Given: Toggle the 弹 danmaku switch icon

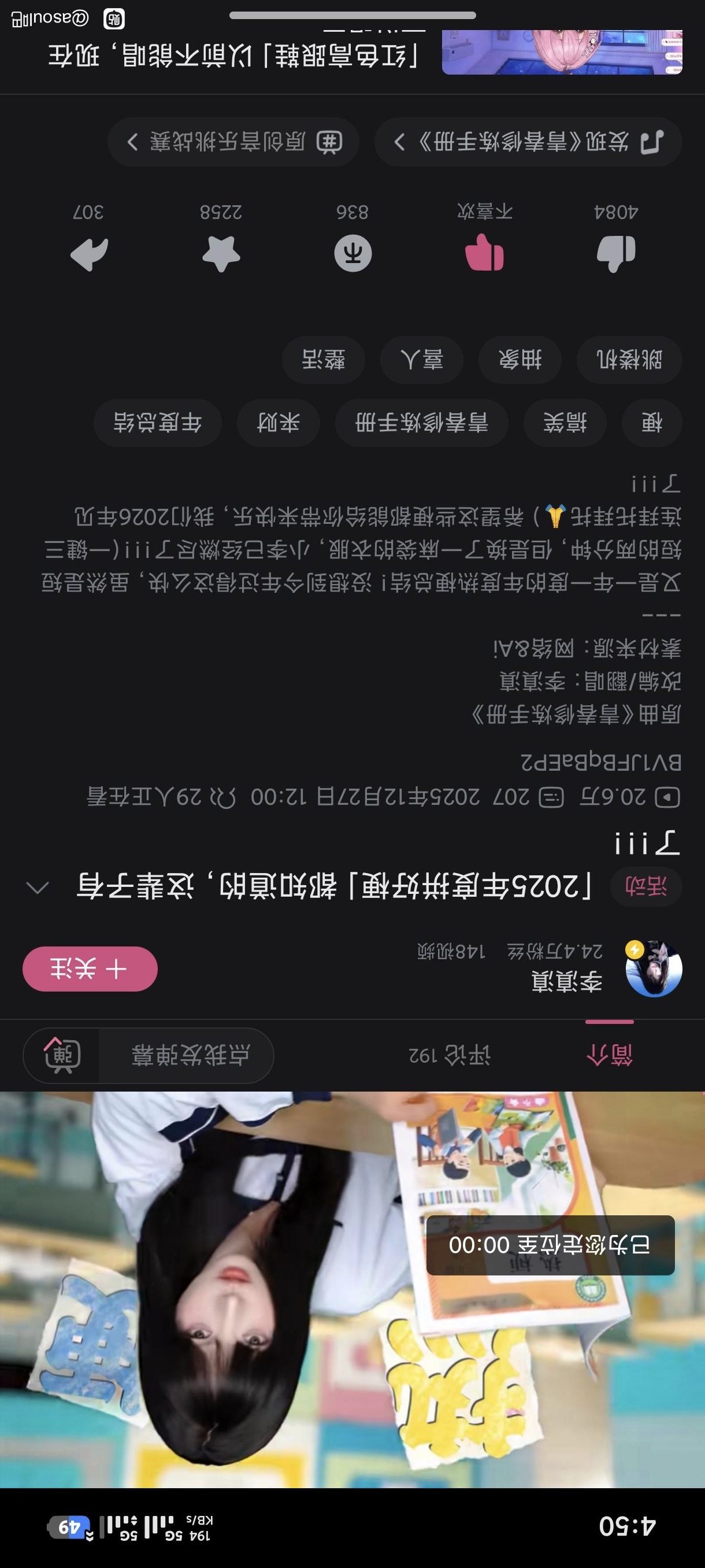Looking at the screenshot, I should [x=61, y=1055].
